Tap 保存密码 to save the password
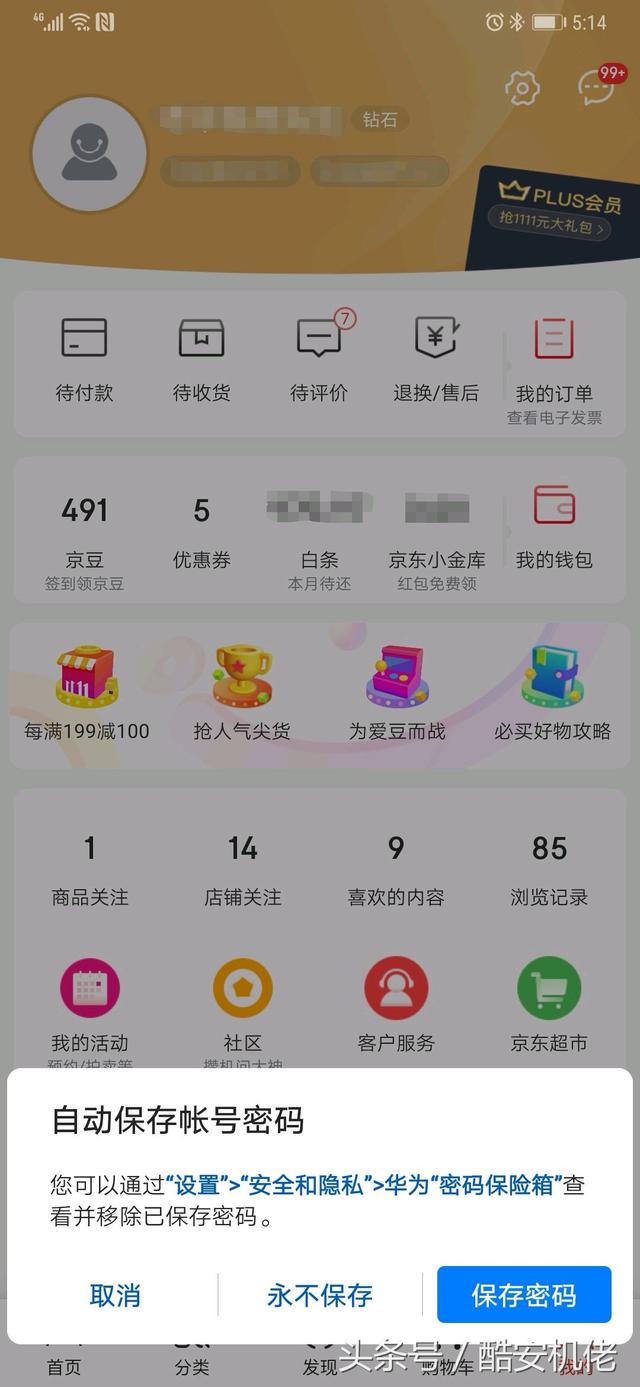Image resolution: width=640 pixels, height=1387 pixels. pos(523,1295)
